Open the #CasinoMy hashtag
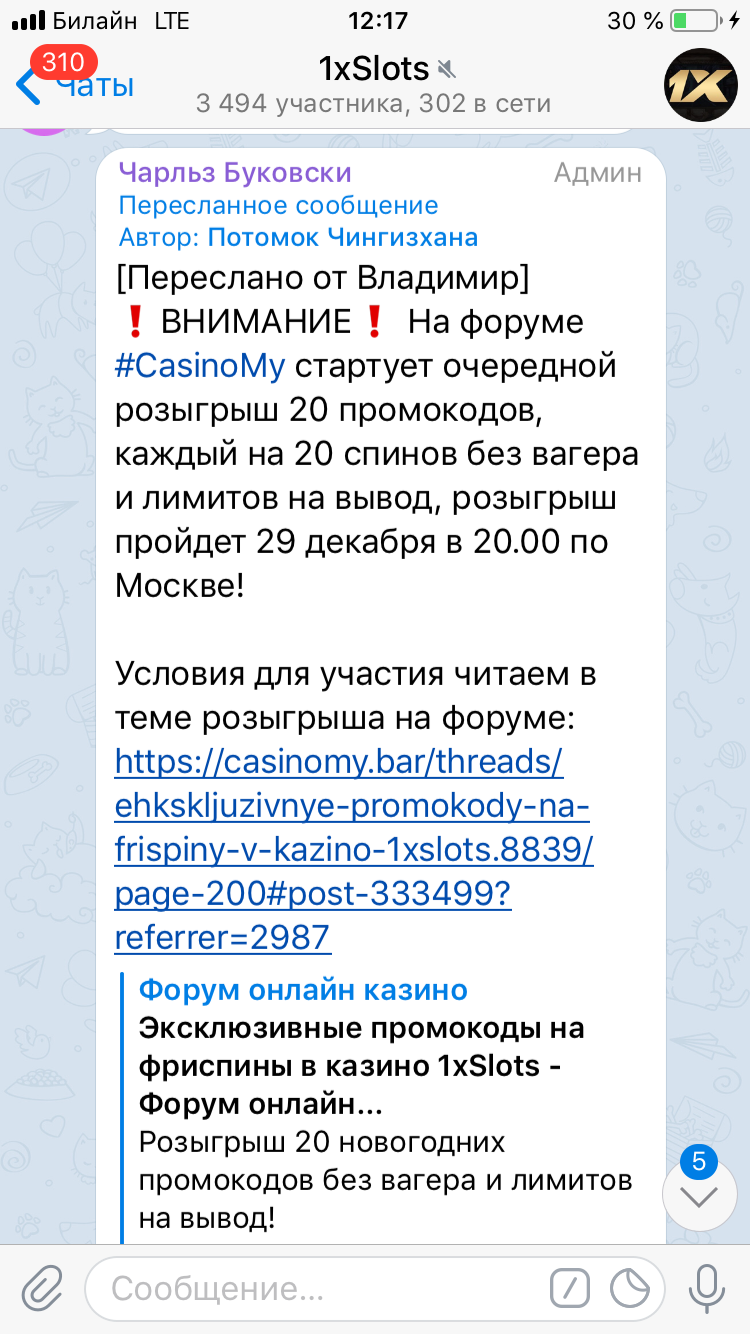This screenshot has height=1334, width=750. click(x=200, y=366)
